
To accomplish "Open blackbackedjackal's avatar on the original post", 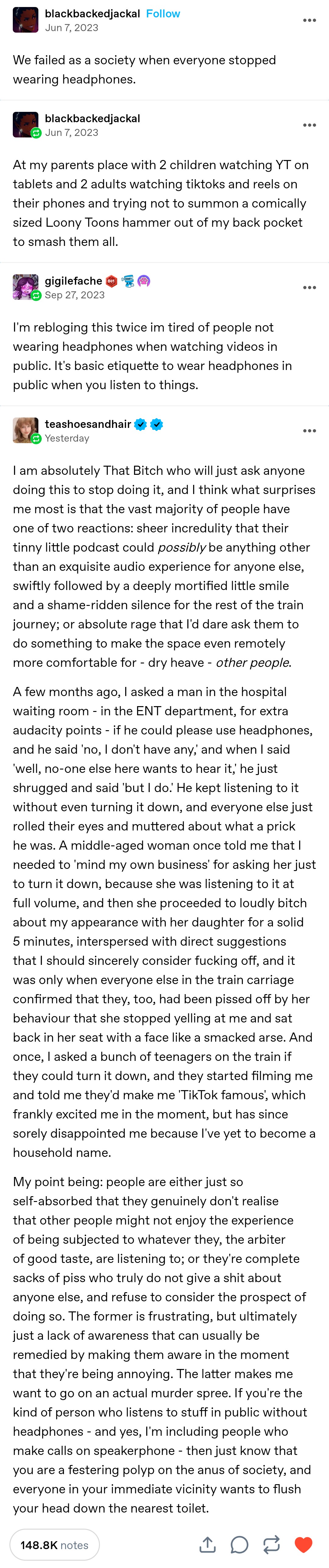I will pyautogui.click(x=26, y=20).
